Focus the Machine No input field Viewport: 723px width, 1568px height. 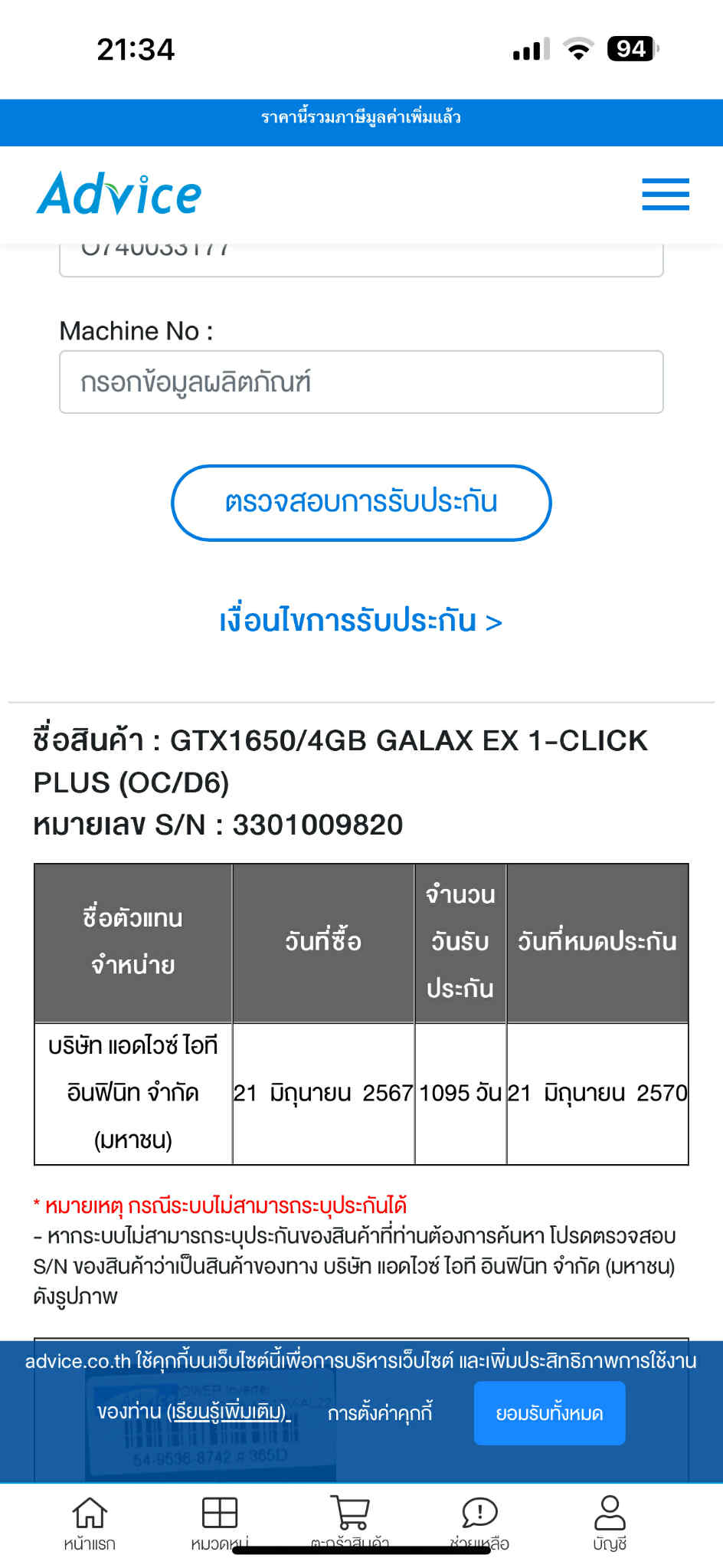361,382
